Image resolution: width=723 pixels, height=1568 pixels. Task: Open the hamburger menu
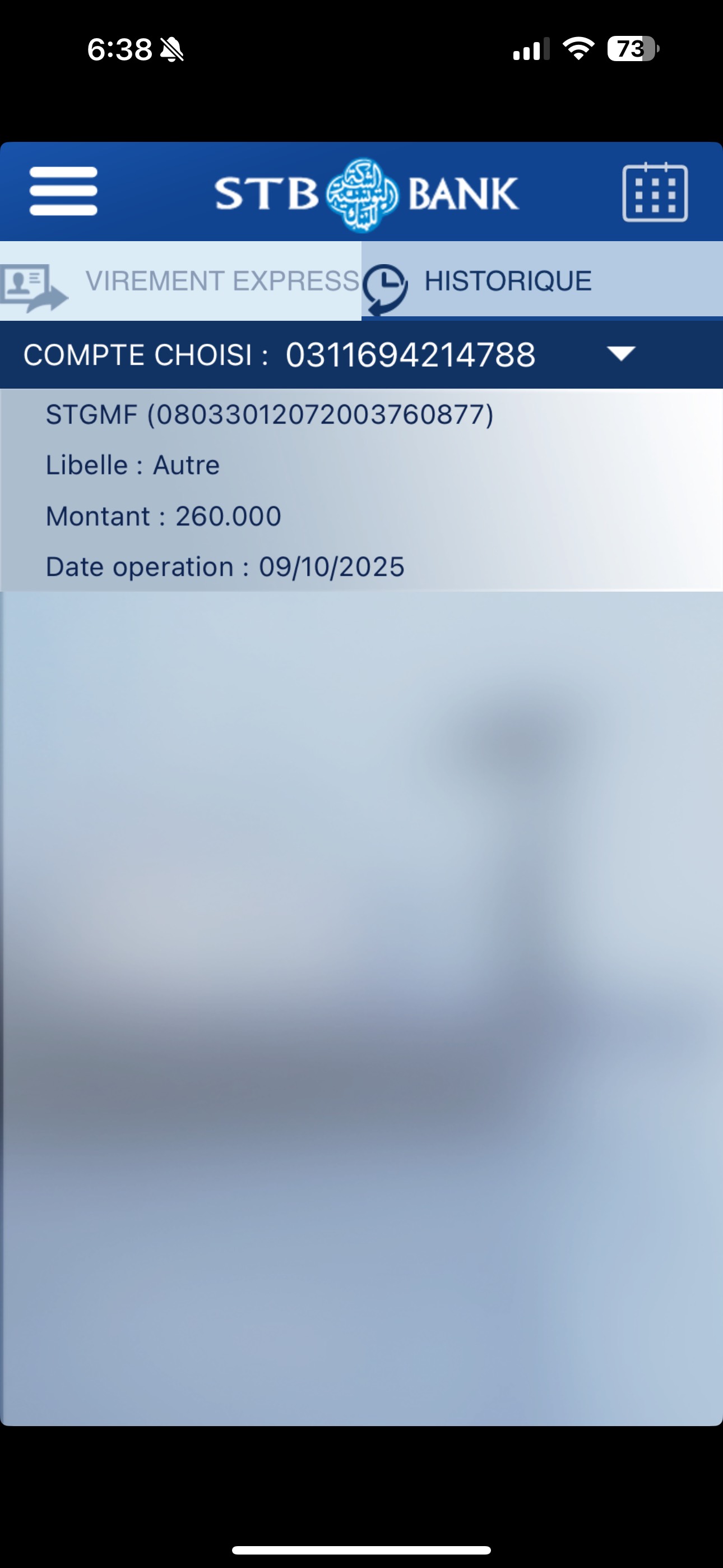[x=63, y=191]
